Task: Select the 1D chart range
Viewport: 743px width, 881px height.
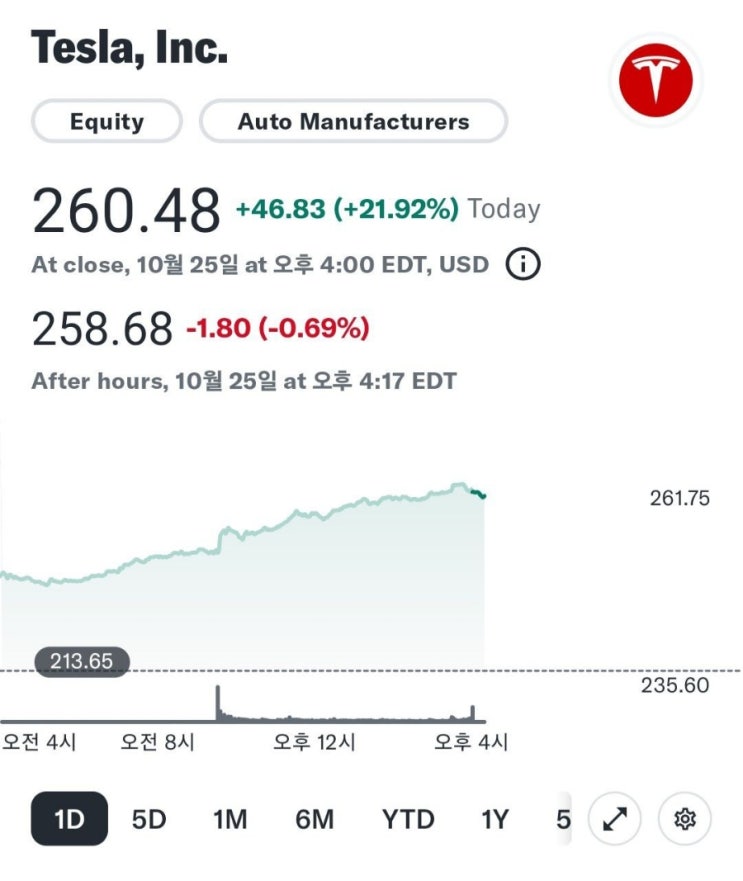Action: tap(69, 820)
